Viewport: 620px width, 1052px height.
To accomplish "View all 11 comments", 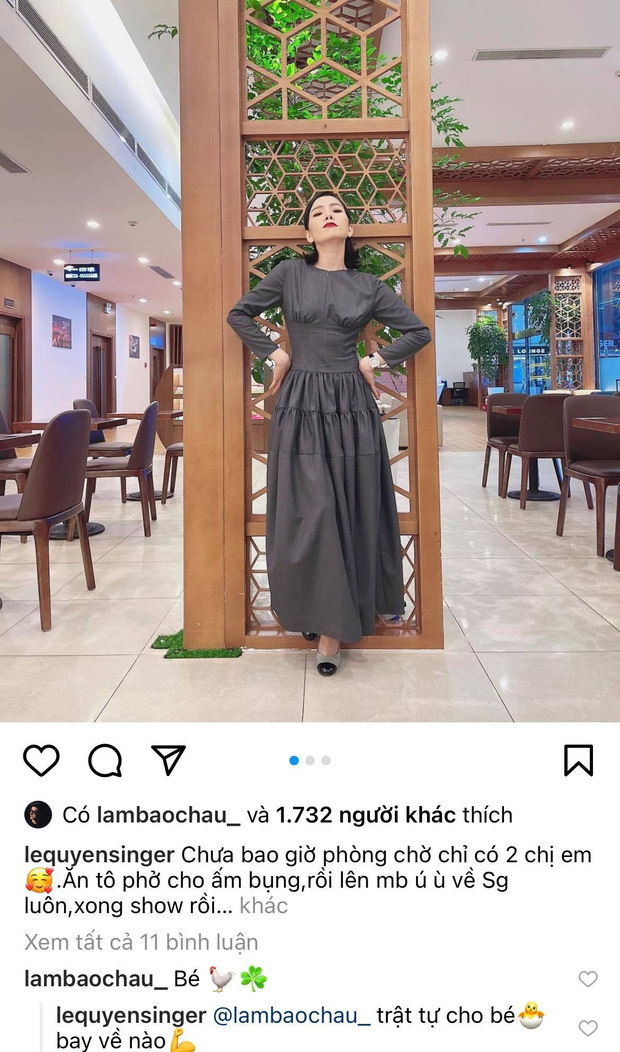I will click(x=141, y=942).
